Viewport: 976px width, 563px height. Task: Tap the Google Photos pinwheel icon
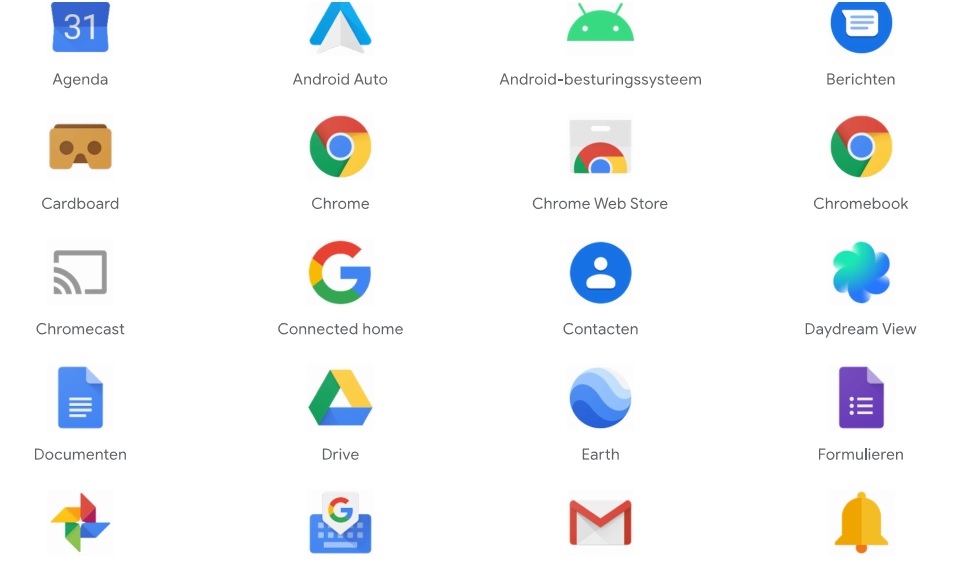coord(80,523)
